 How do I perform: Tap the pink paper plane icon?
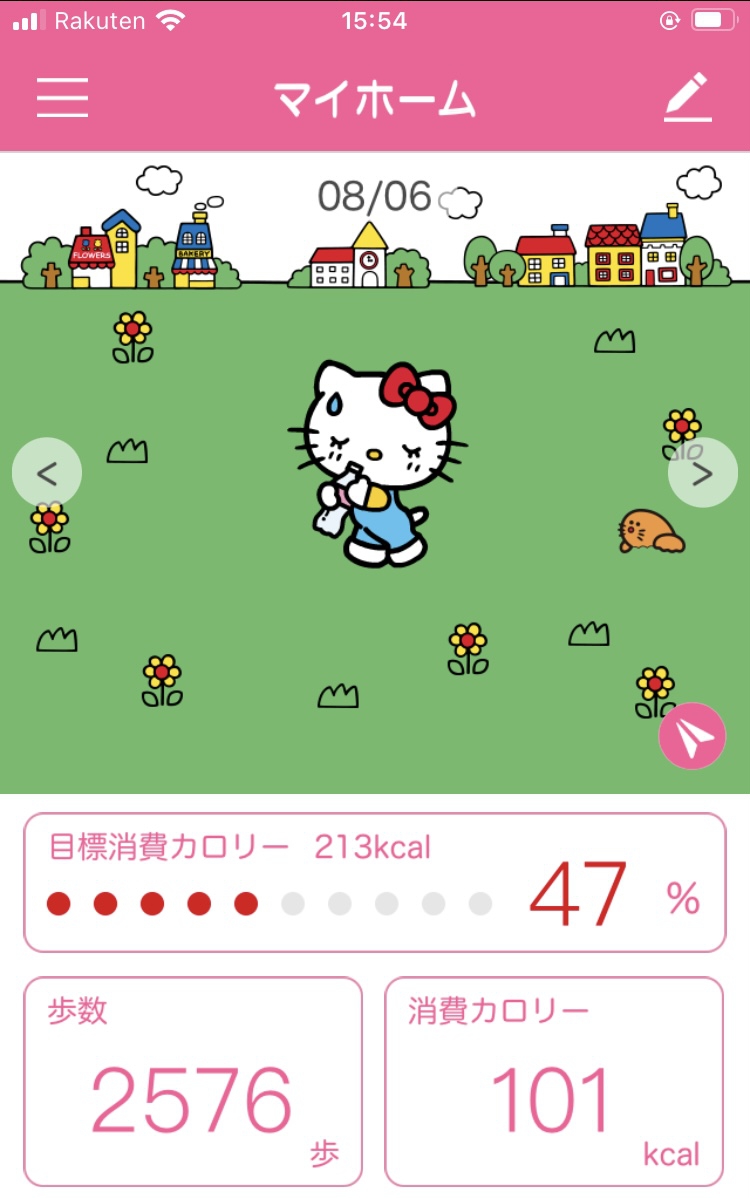pos(692,735)
